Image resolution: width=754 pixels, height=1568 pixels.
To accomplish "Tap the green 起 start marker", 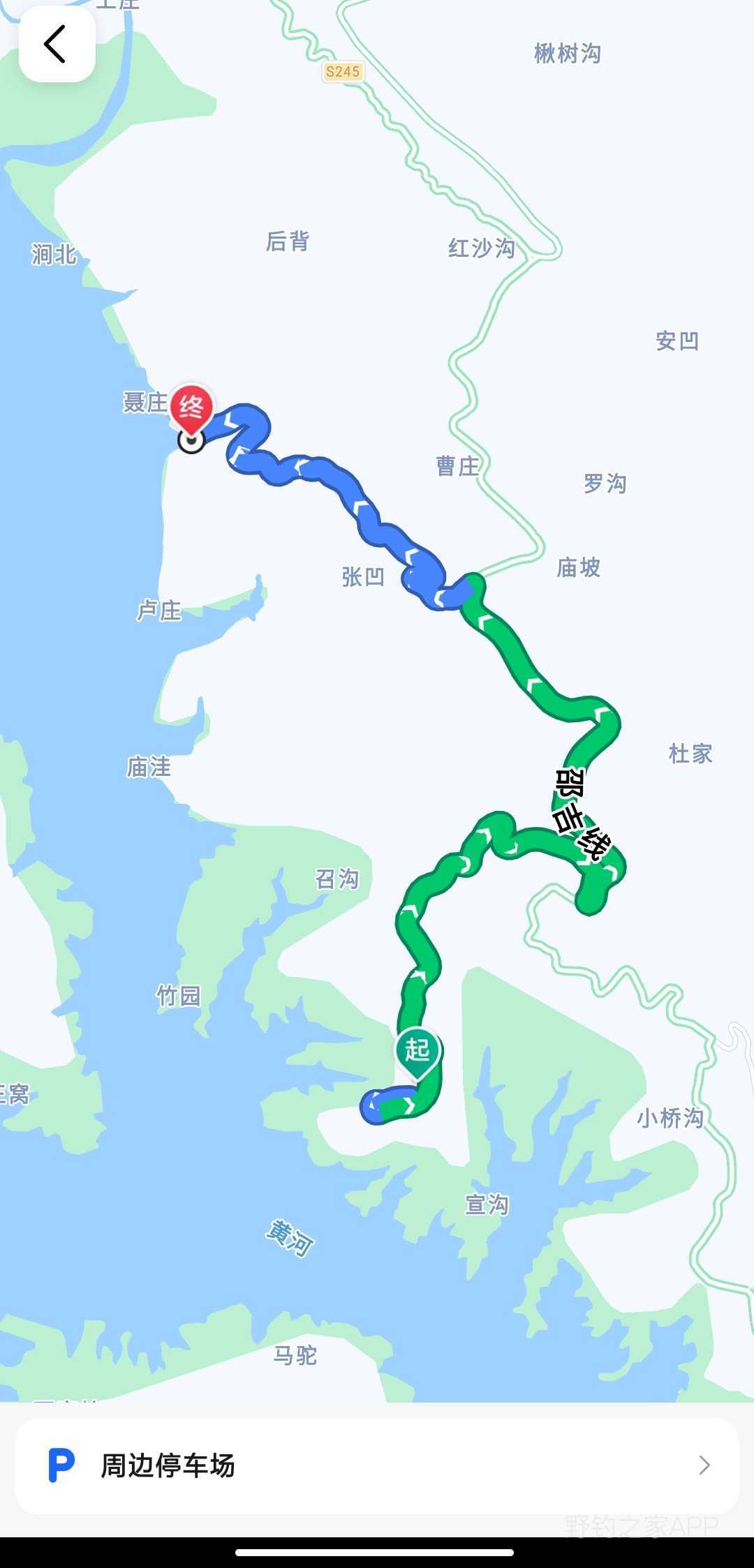I will [x=417, y=1050].
